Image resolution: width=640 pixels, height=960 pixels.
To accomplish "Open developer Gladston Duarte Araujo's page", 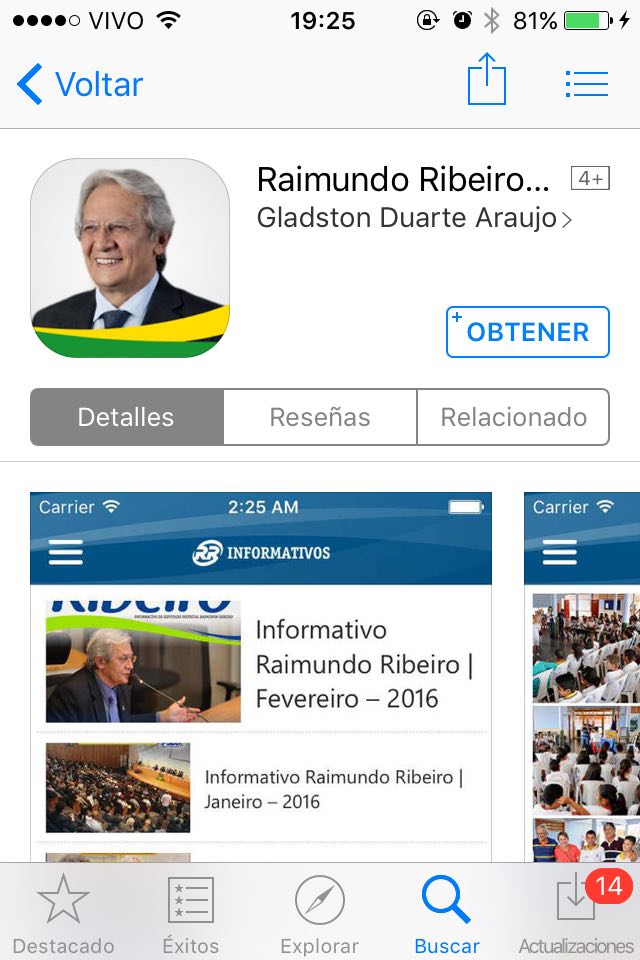I will pyautogui.click(x=414, y=219).
